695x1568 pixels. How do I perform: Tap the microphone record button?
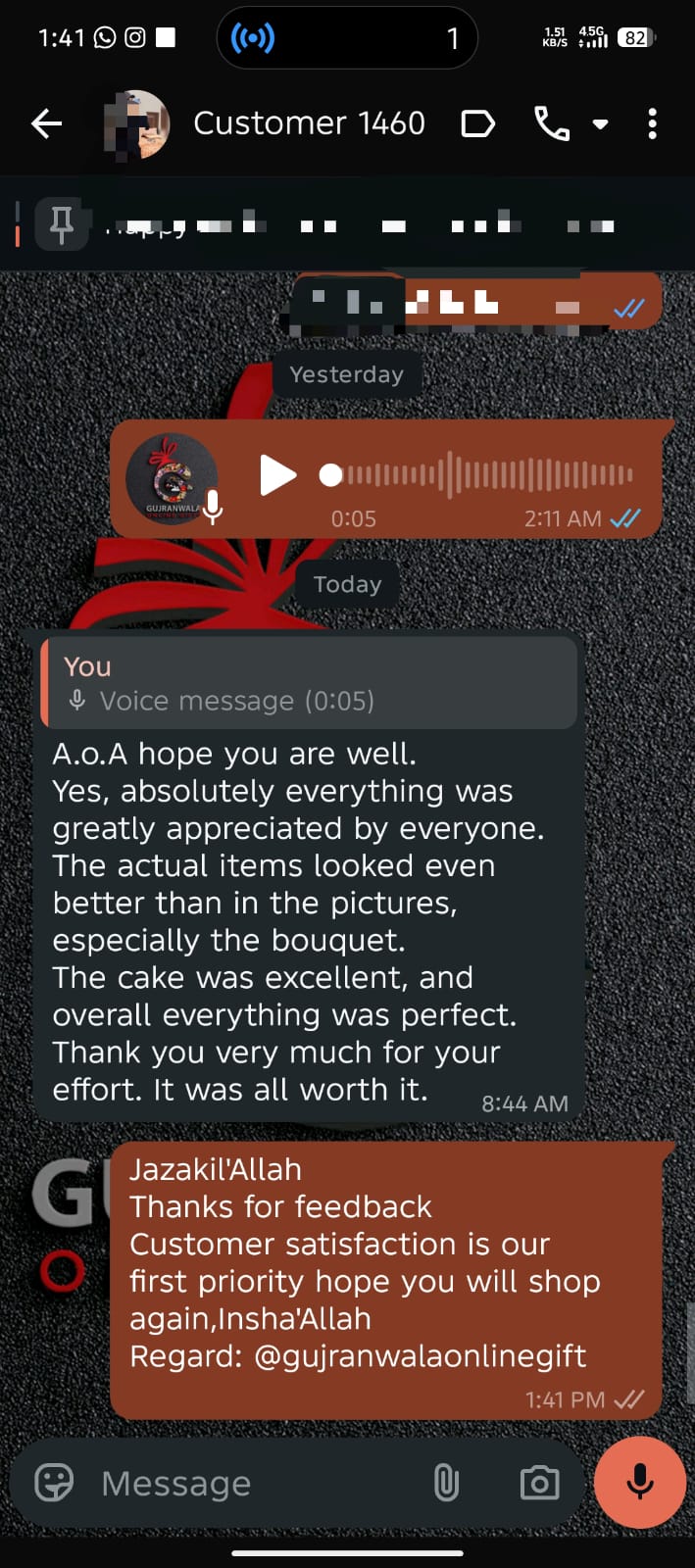[640, 1482]
